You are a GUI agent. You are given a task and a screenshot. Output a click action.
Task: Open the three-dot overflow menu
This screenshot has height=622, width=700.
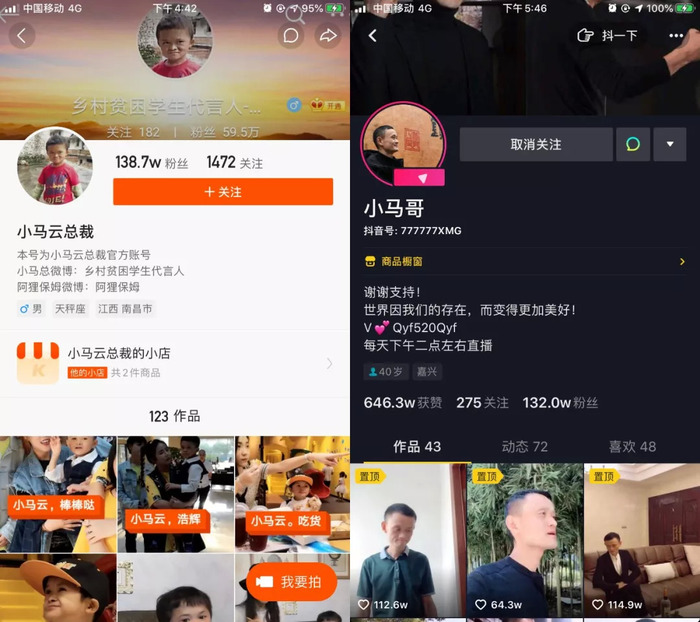click(676, 36)
